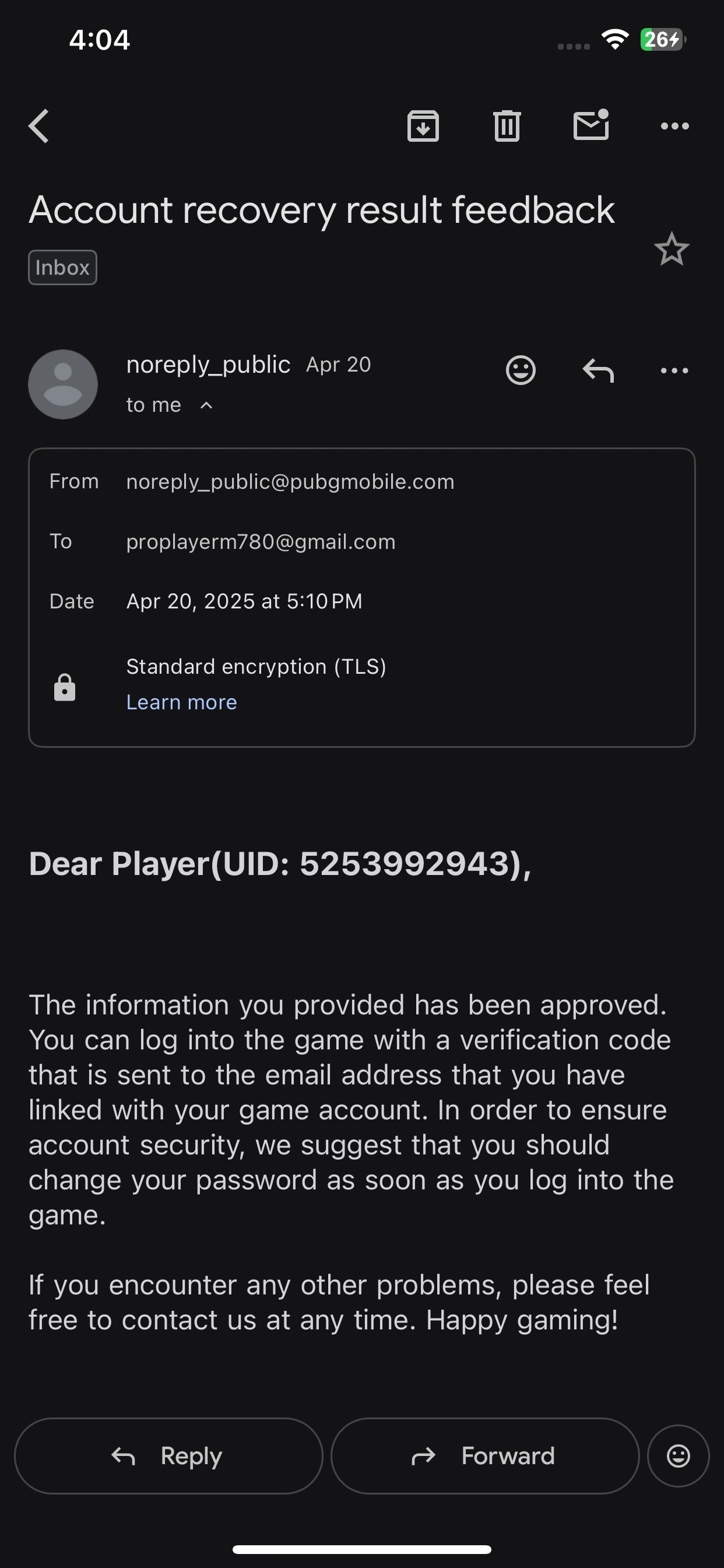Tap the Inbox label chip
Viewport: 724px width, 1568px height.
[63, 267]
